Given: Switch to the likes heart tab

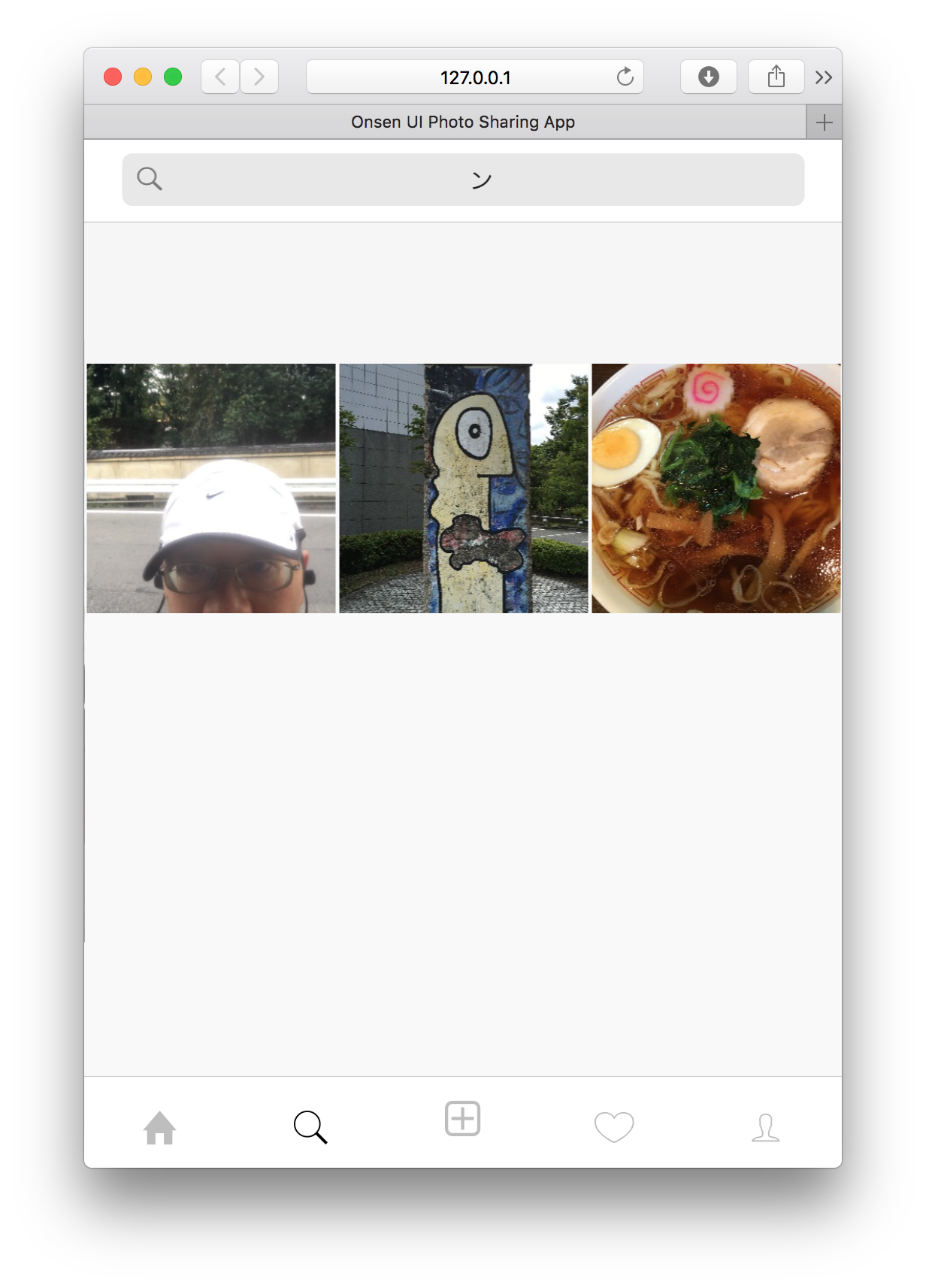Looking at the screenshot, I should pyautogui.click(x=614, y=1127).
